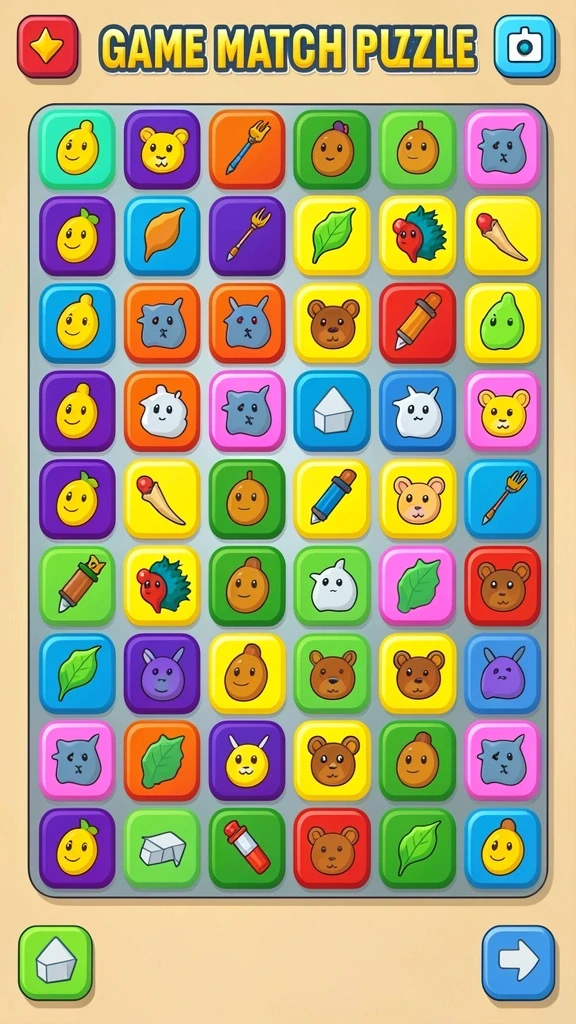Tap the orange tile with the white ghost
The image size is (576, 1024).
(162, 411)
